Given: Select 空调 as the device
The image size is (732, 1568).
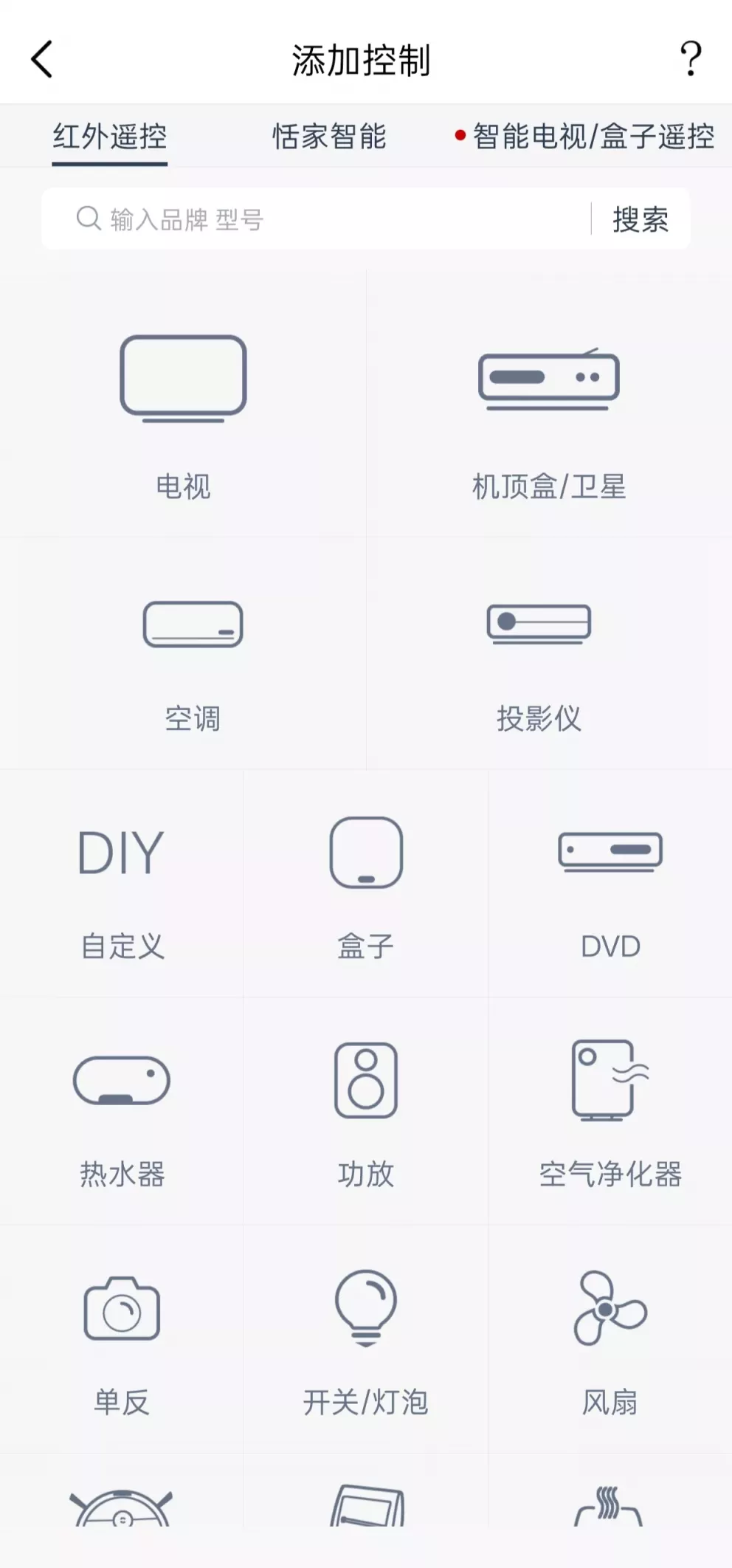Looking at the screenshot, I should point(183,653).
